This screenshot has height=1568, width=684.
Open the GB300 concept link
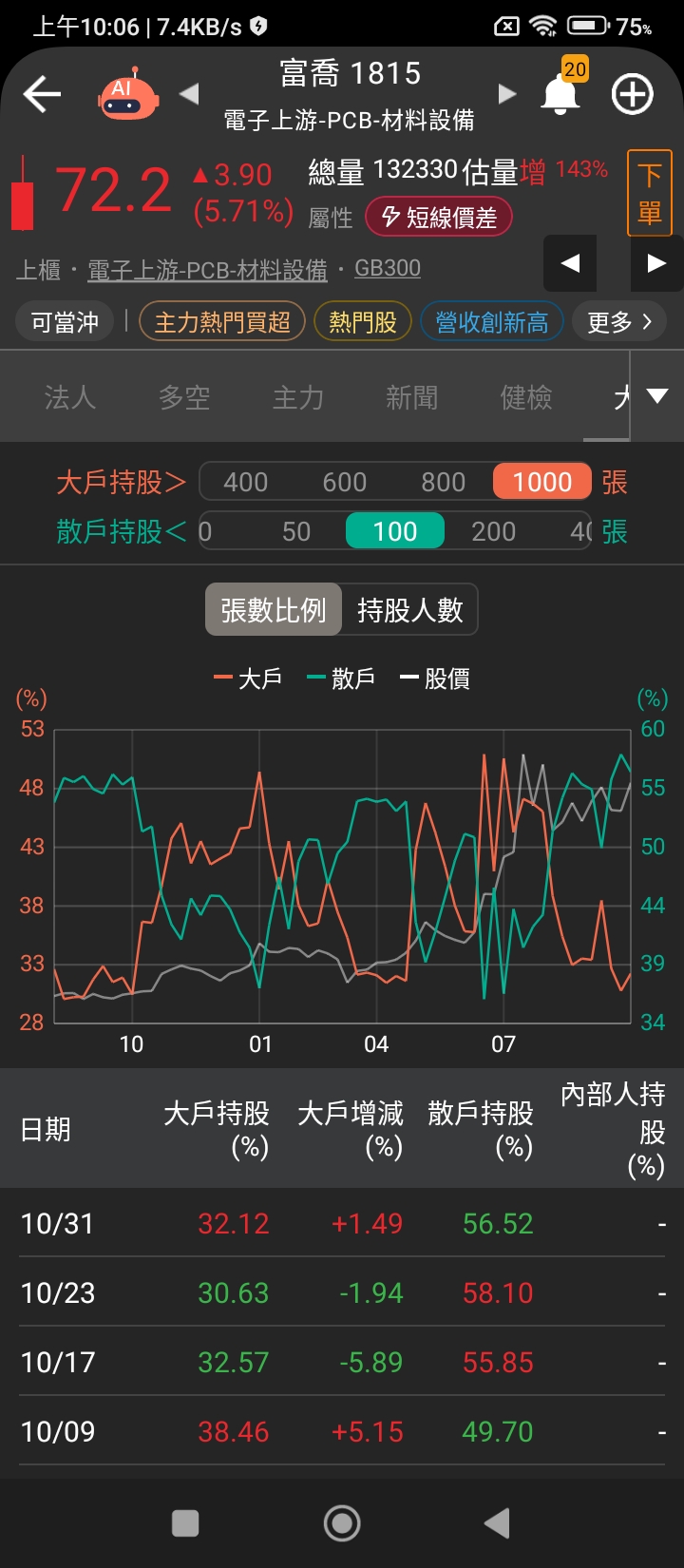(387, 269)
